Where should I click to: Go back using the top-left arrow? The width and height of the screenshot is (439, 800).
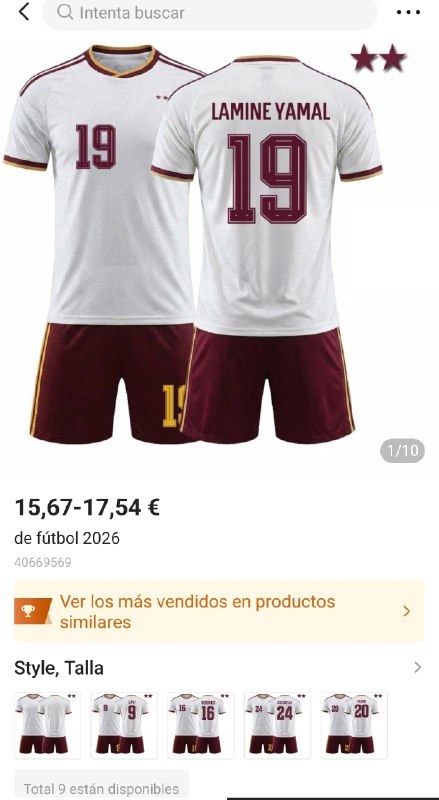[x=23, y=12]
